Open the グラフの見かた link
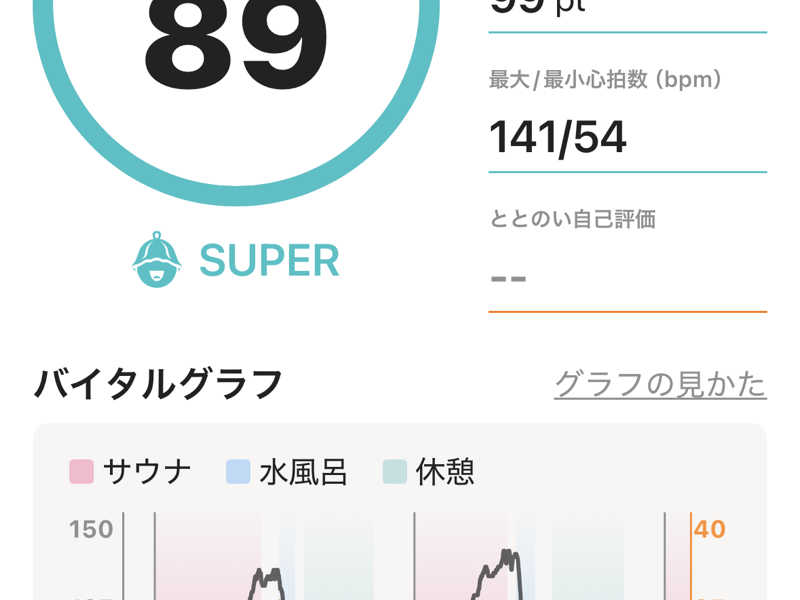800x600 pixels. click(x=660, y=384)
